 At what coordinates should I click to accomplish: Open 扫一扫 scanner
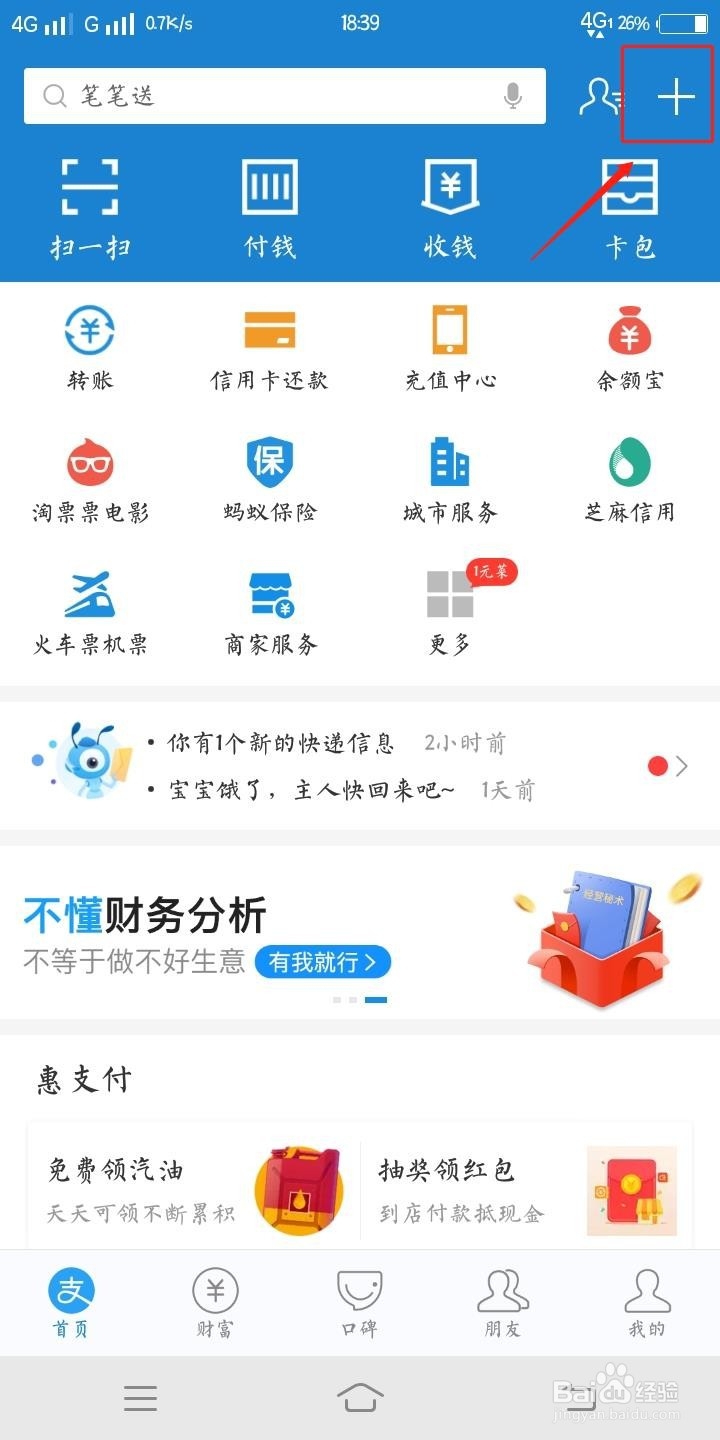click(90, 209)
